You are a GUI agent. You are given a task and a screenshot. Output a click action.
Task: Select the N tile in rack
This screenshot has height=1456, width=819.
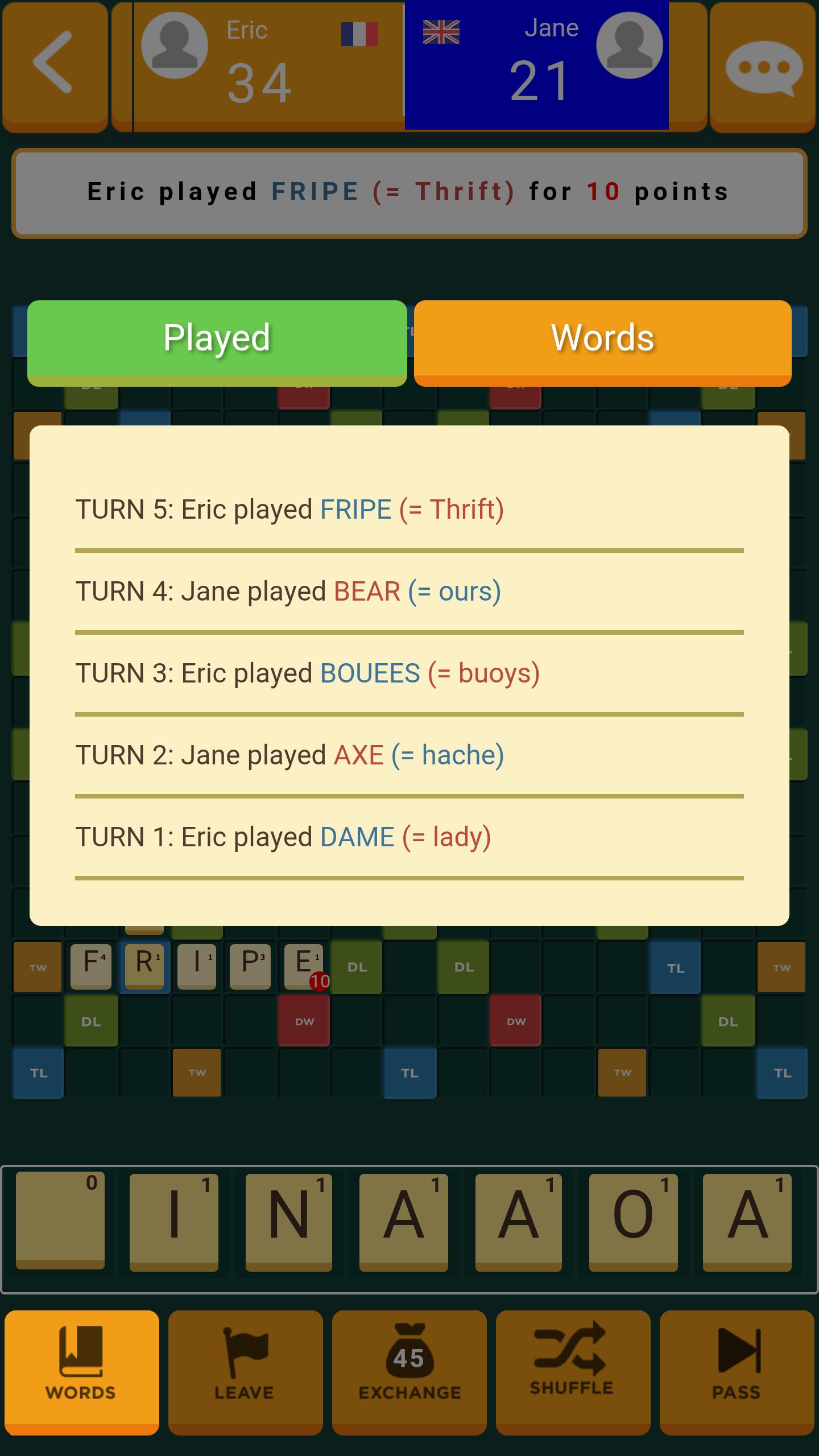289,1219
